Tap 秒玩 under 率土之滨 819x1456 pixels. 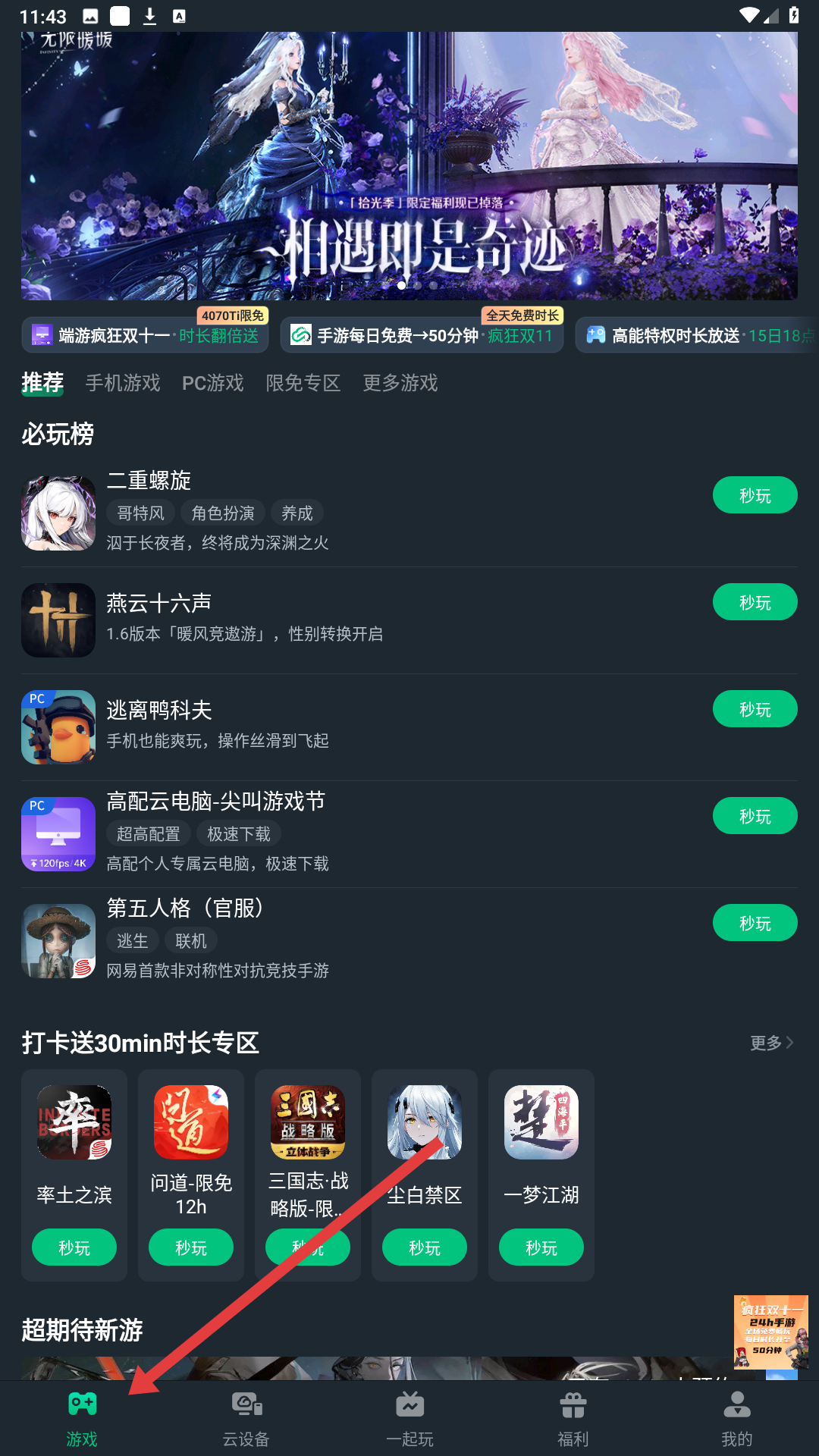click(x=74, y=1247)
